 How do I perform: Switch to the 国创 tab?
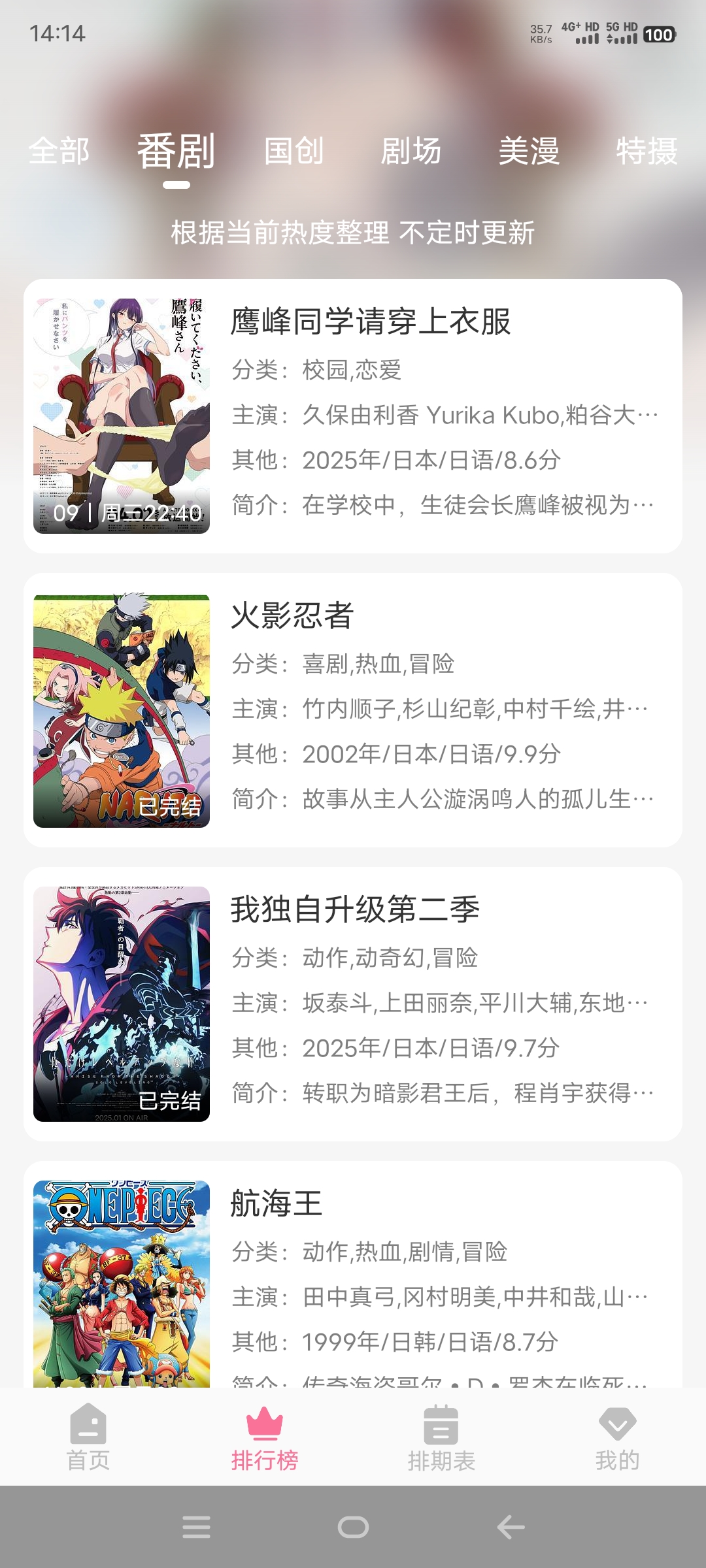294,152
